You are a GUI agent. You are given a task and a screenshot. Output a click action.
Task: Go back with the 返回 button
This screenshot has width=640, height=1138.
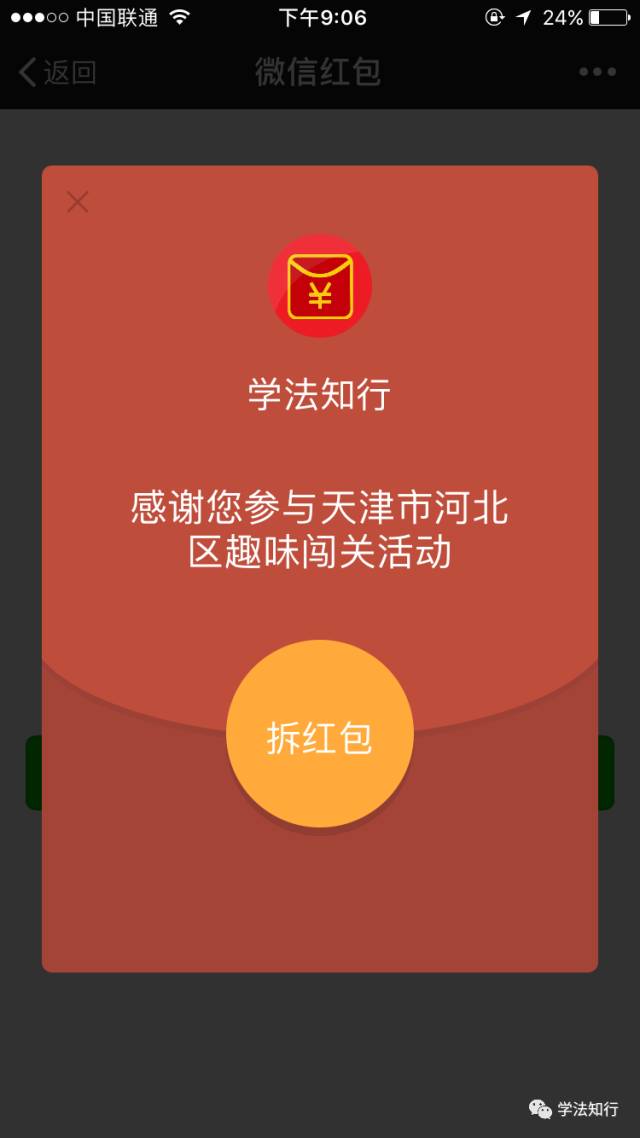pyautogui.click(x=58, y=72)
